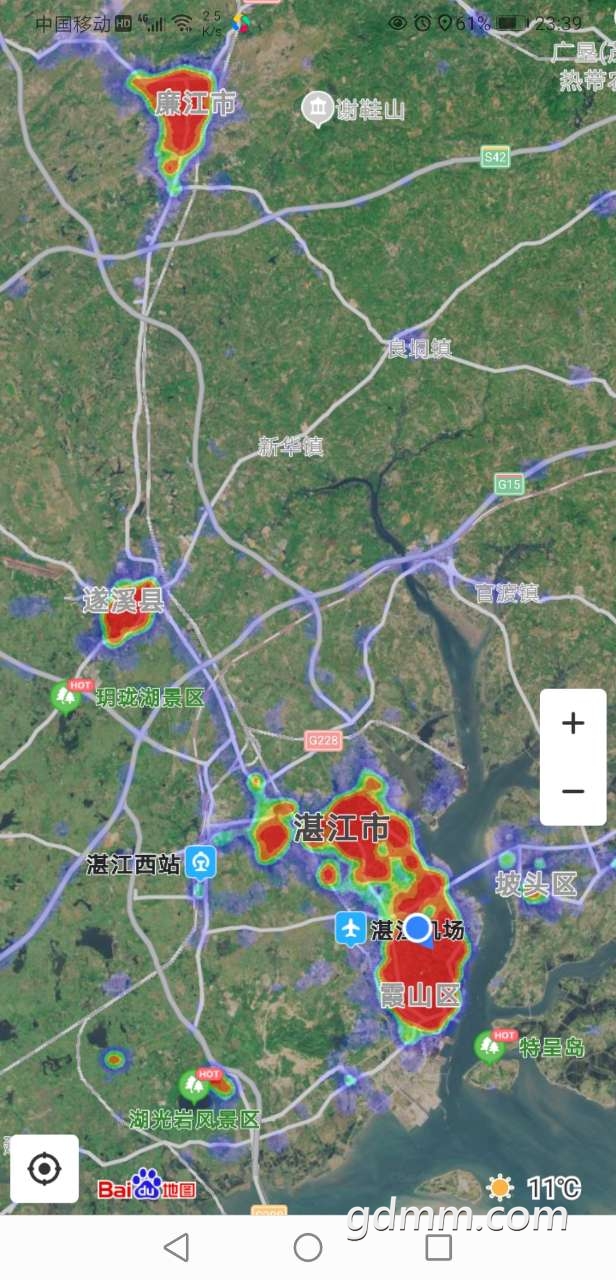Open 湖光岩风景区 scenic marker
Screen dimensions: 616x1280
(x=195, y=1086)
